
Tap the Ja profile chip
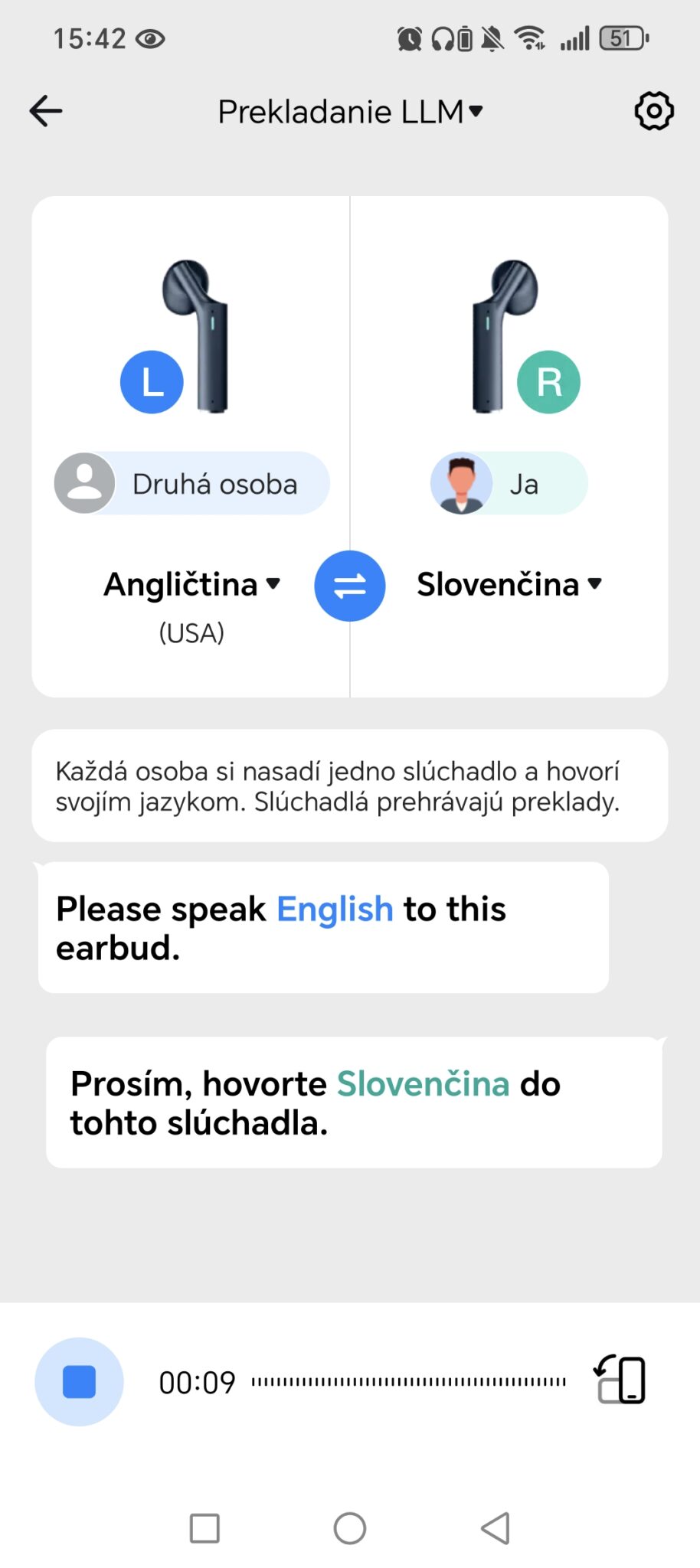click(x=509, y=484)
